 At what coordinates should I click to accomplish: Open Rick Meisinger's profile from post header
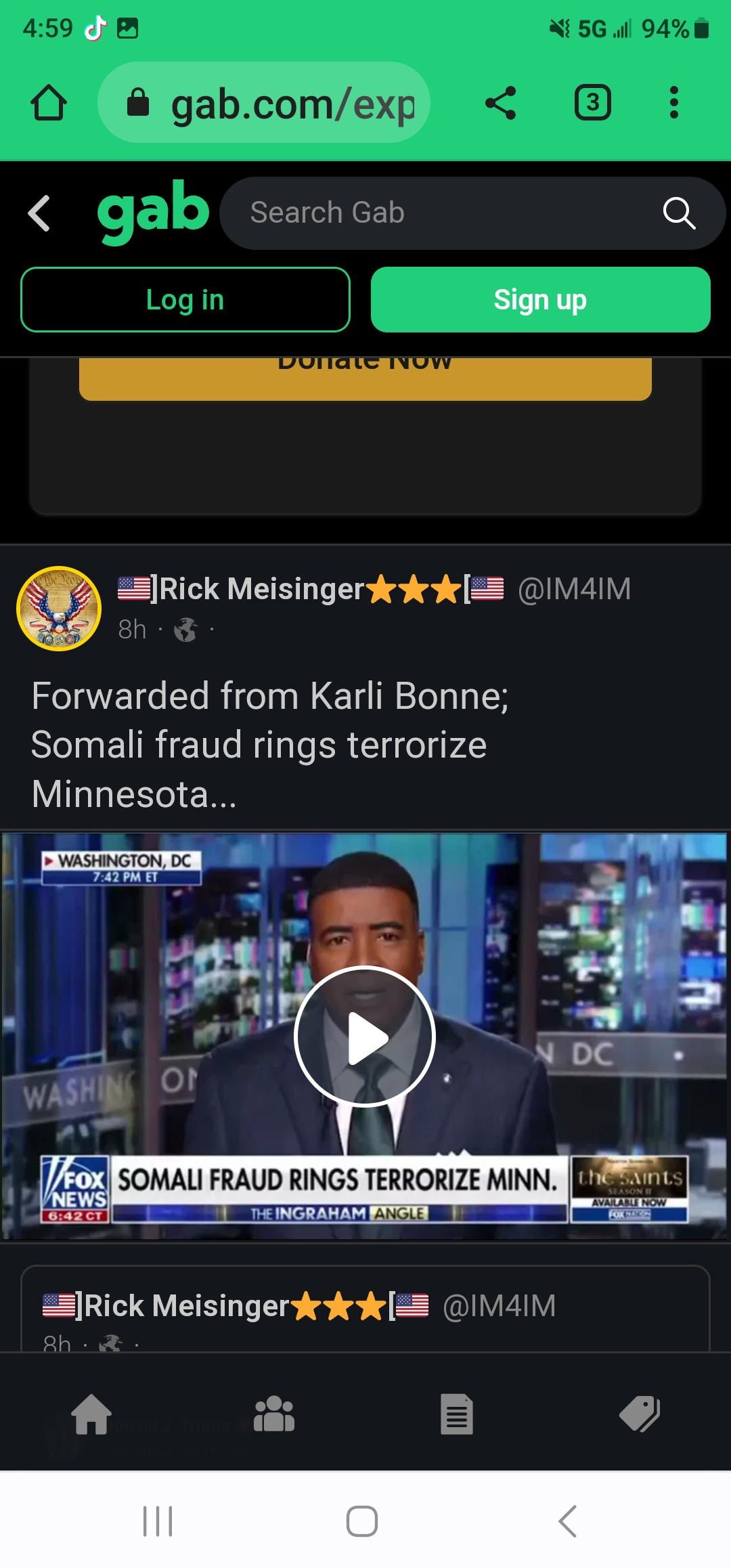click(x=261, y=589)
